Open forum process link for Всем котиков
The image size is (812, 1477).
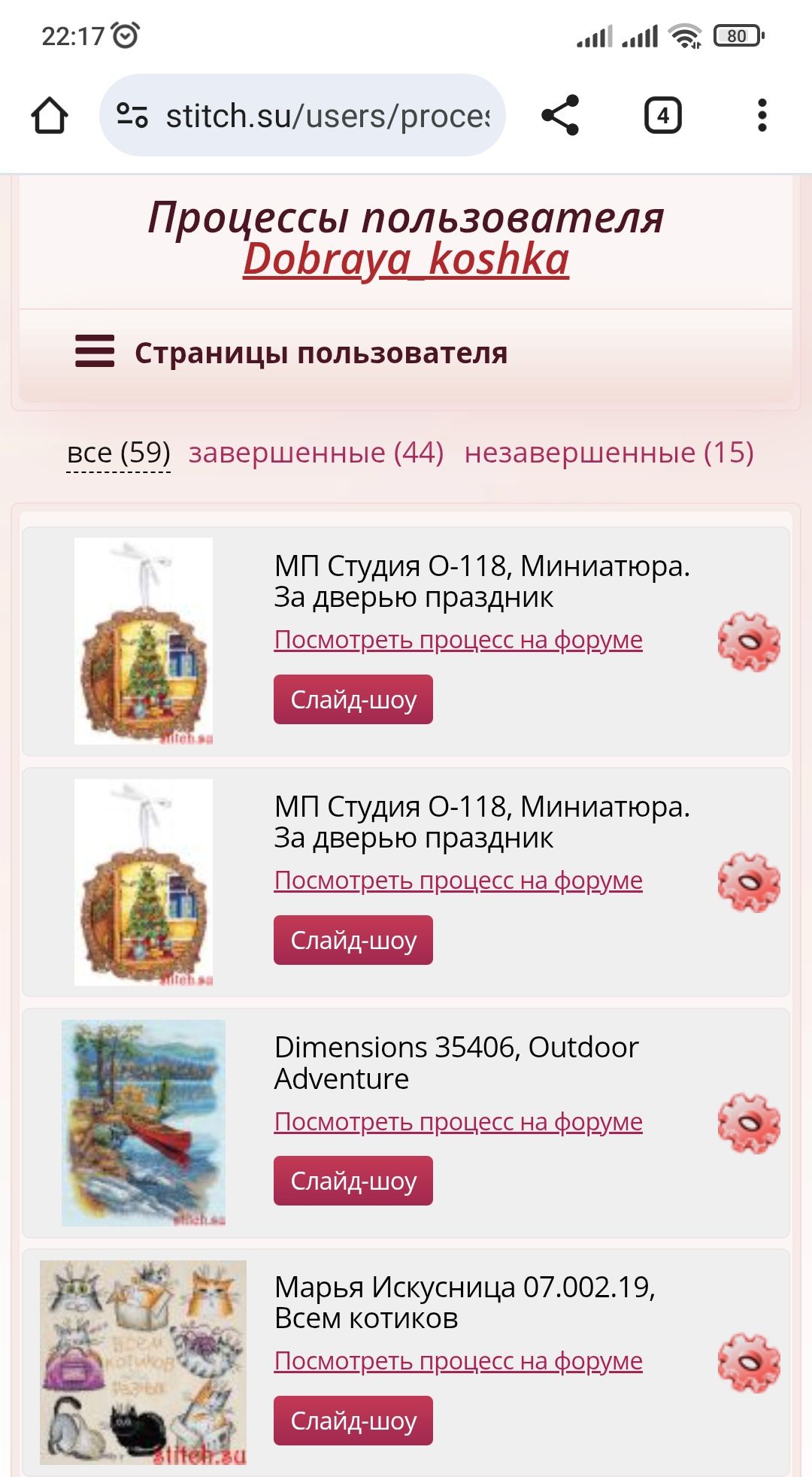pos(458,1360)
